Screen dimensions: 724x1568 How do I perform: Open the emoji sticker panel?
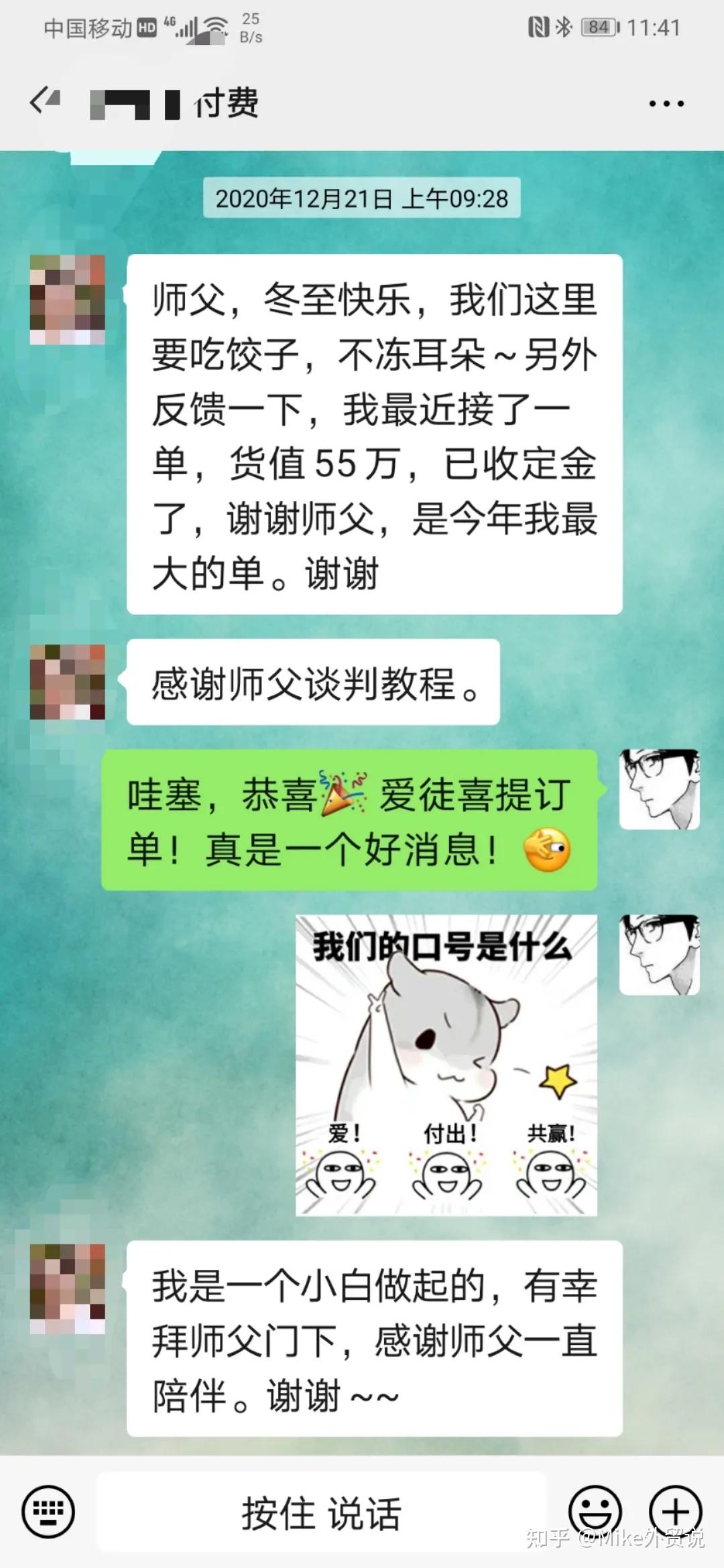click(x=595, y=1511)
